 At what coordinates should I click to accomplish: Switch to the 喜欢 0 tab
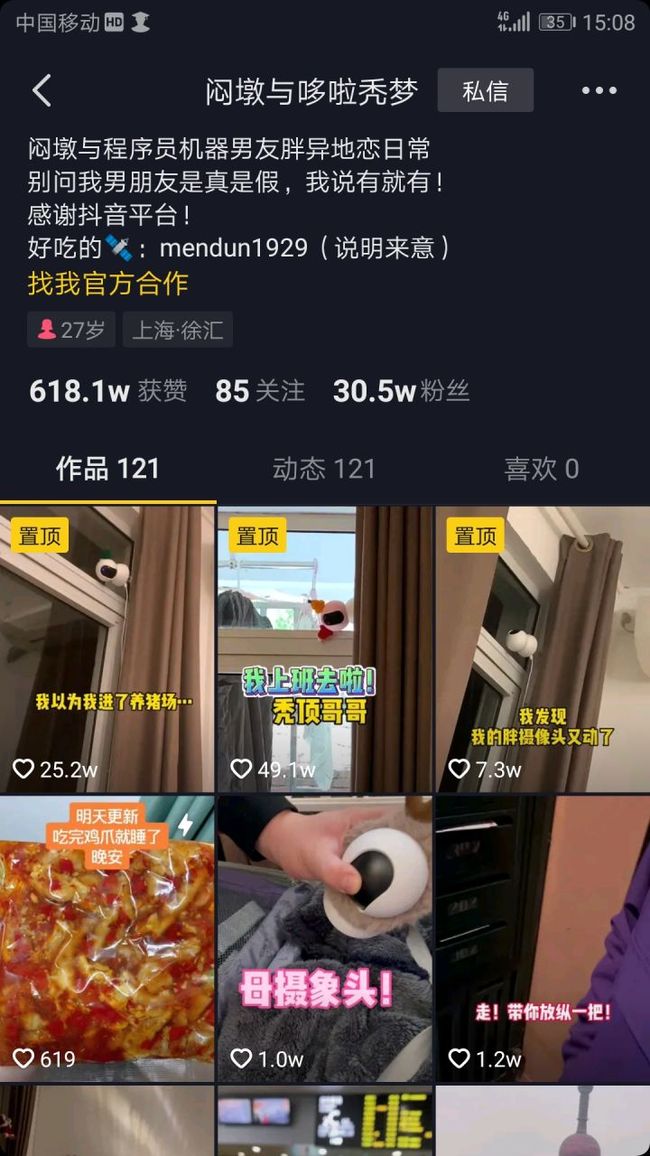point(542,469)
